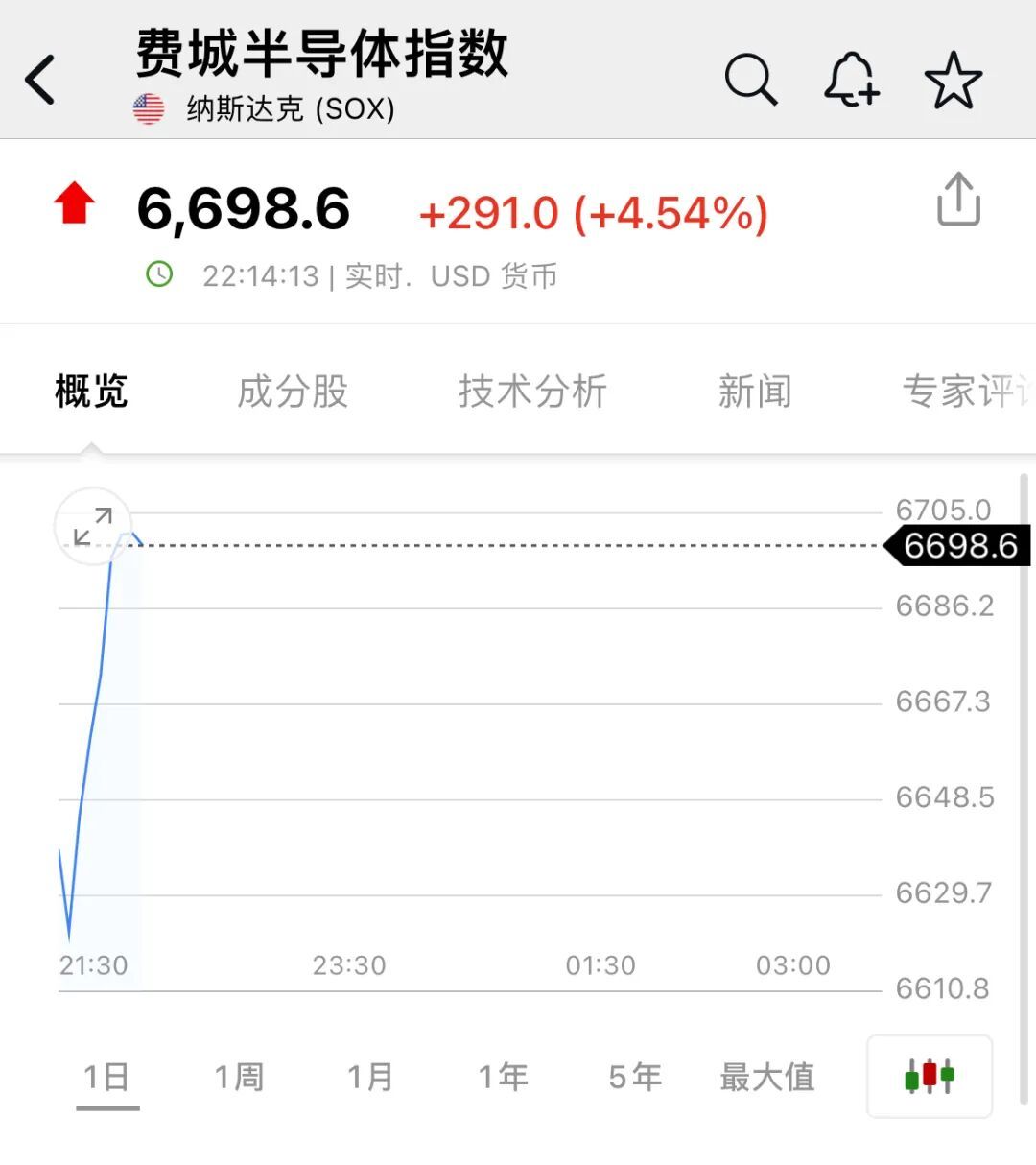Expand the chart with the fullscreen arrows icon

click(92, 527)
